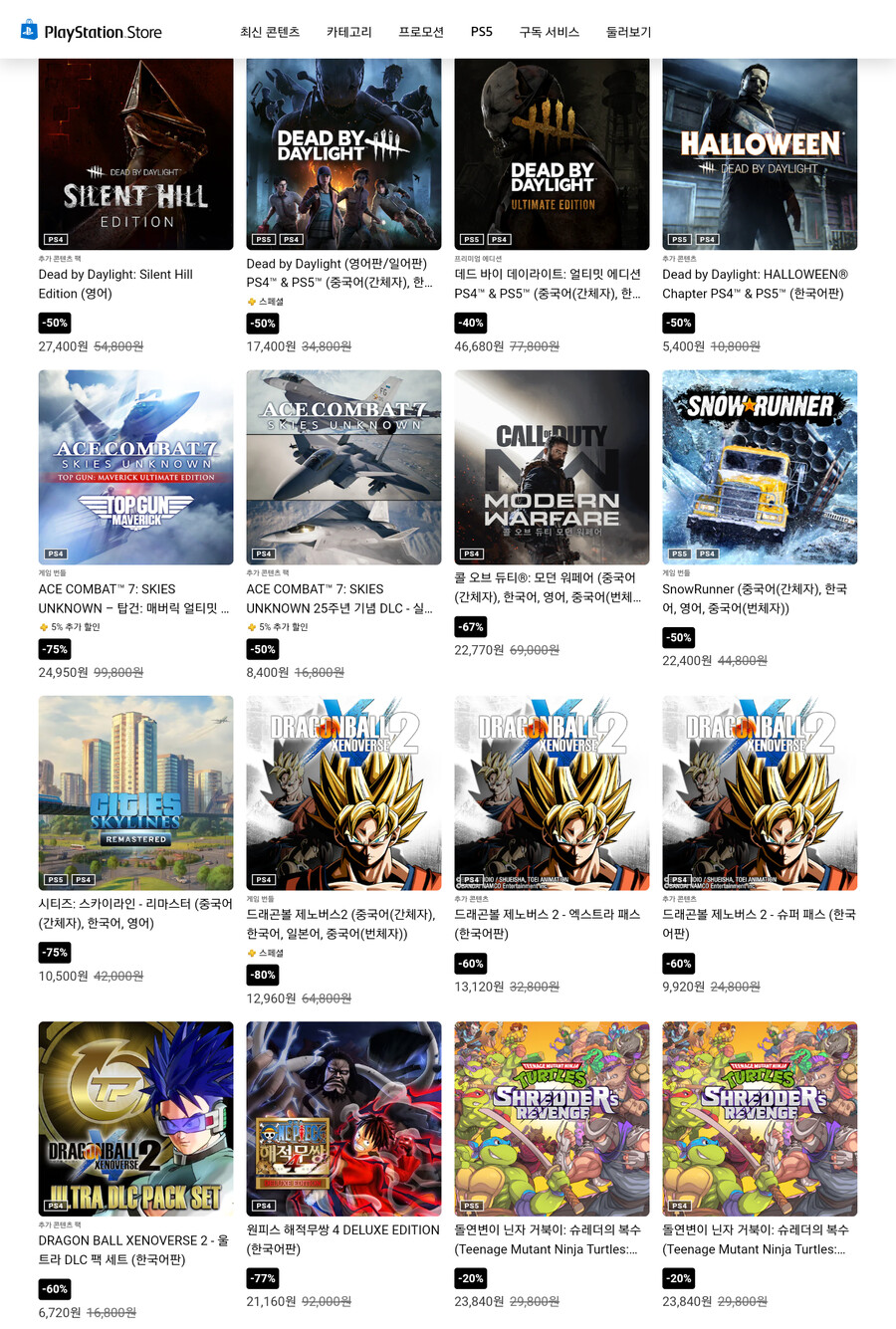Open the 구독 서비스 menu
Screen dimensions: 896x1329
coord(549,32)
